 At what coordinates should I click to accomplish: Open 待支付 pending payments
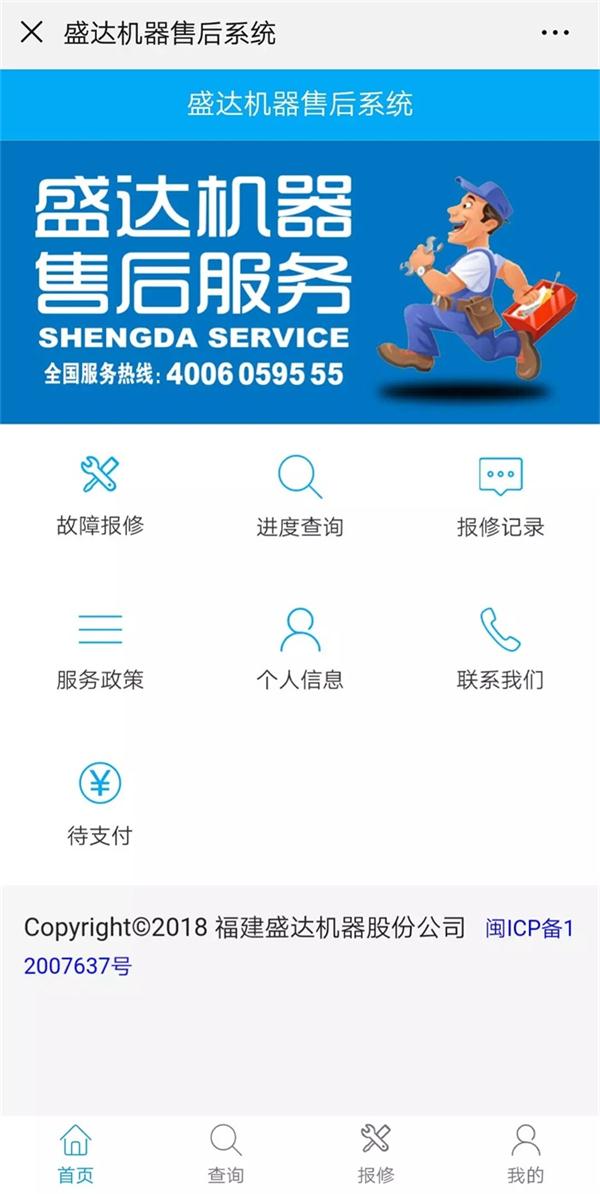pos(100,803)
